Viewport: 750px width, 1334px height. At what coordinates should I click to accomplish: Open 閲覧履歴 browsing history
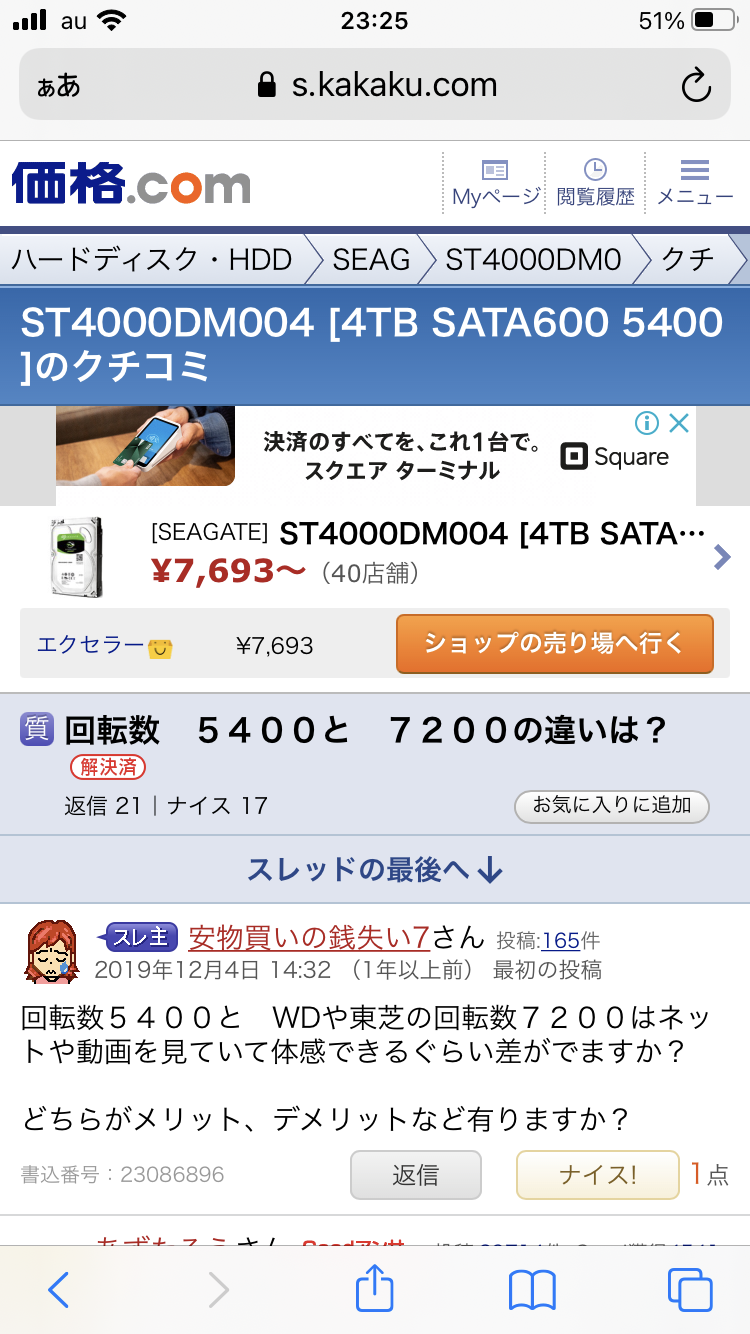[x=595, y=183]
